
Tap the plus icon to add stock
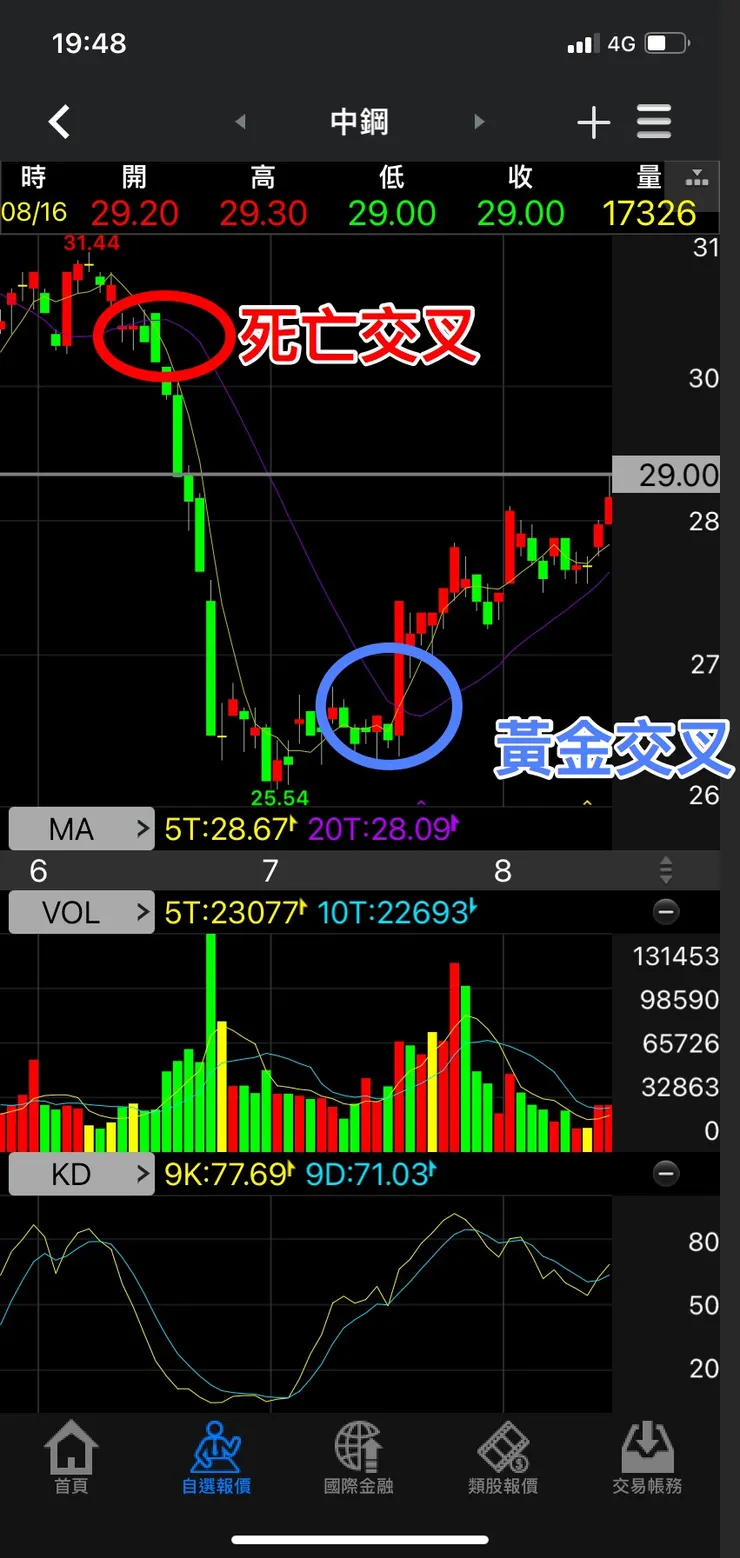(593, 123)
